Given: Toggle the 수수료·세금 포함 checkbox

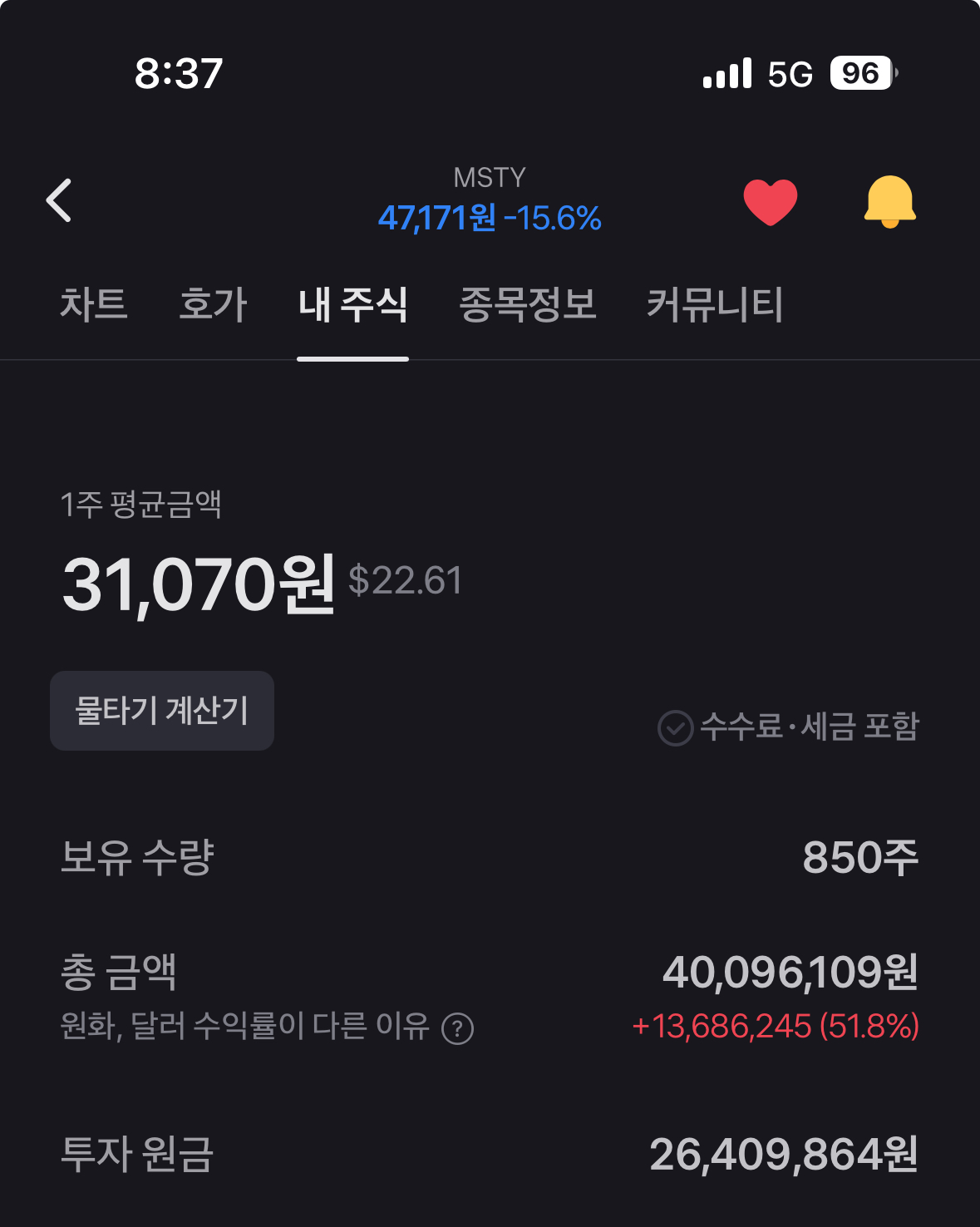Looking at the screenshot, I should click(x=676, y=728).
